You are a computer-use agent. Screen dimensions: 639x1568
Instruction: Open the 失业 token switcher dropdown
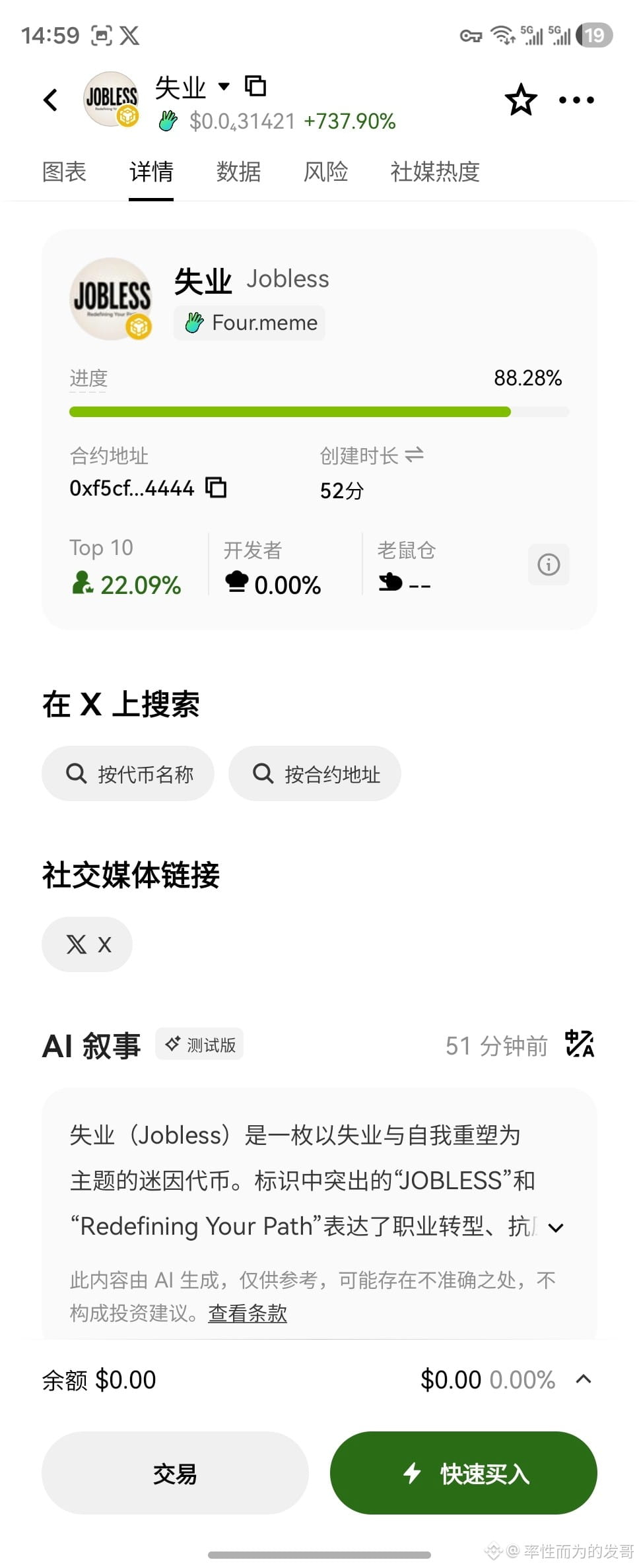coord(224,86)
